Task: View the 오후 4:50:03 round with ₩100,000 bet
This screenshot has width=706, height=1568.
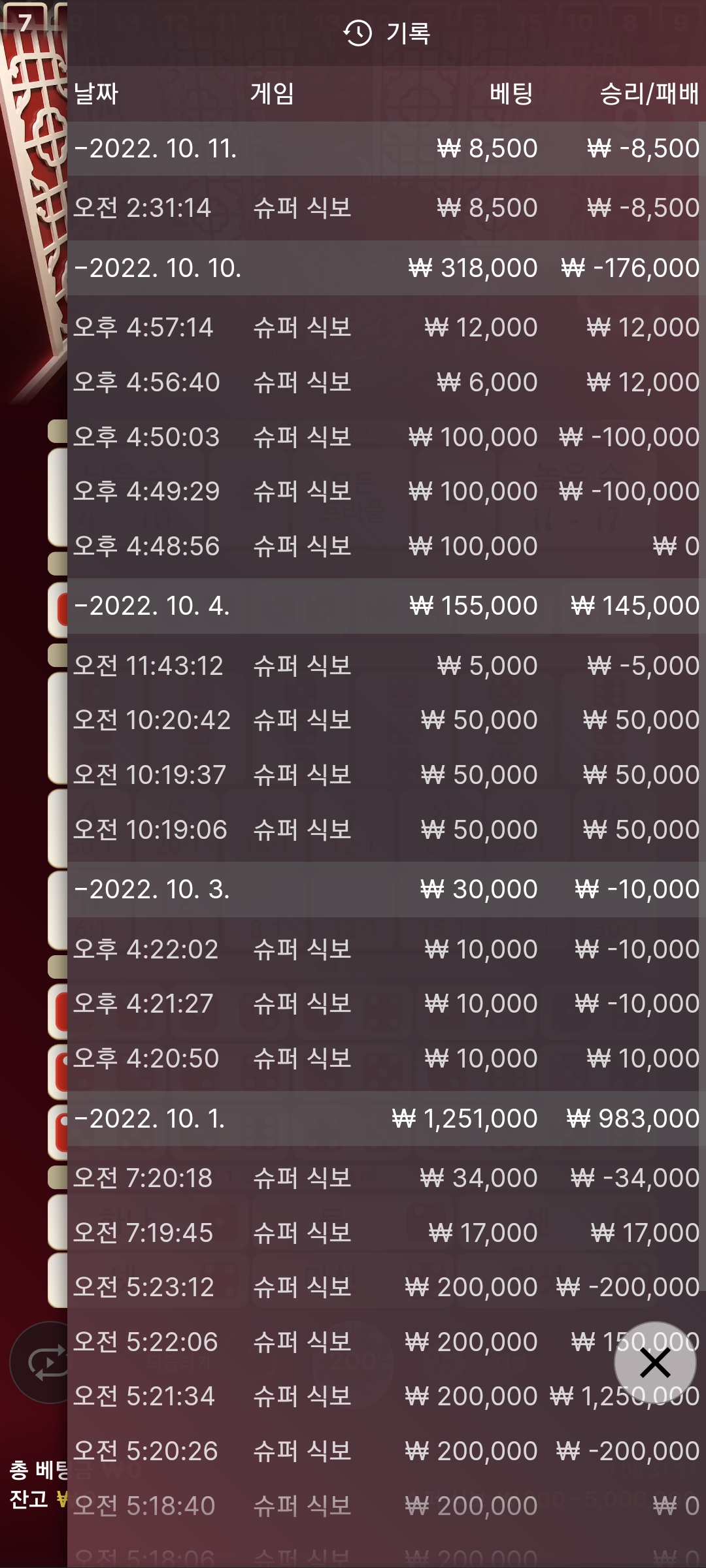Action: click(x=386, y=436)
